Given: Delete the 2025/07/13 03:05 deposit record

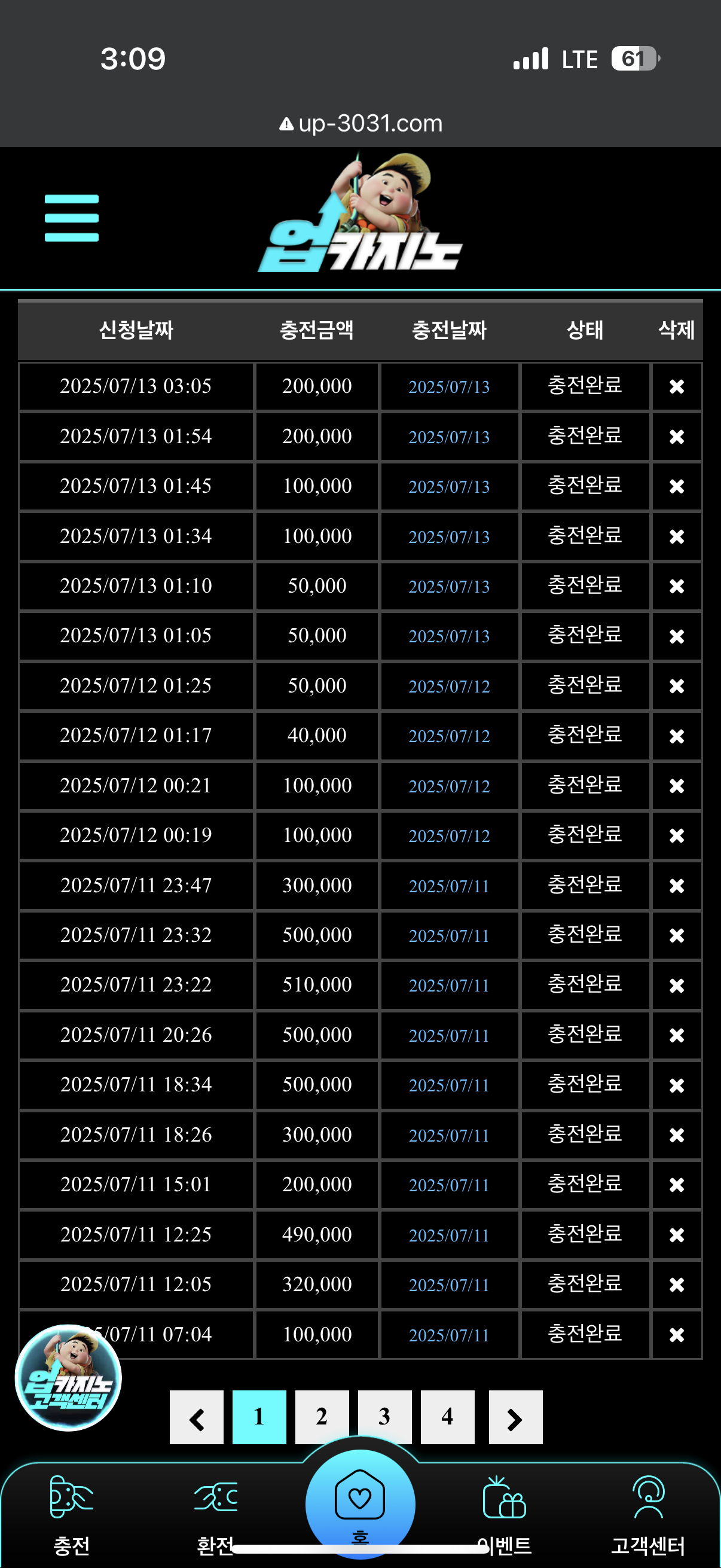Looking at the screenshot, I should tap(676, 386).
